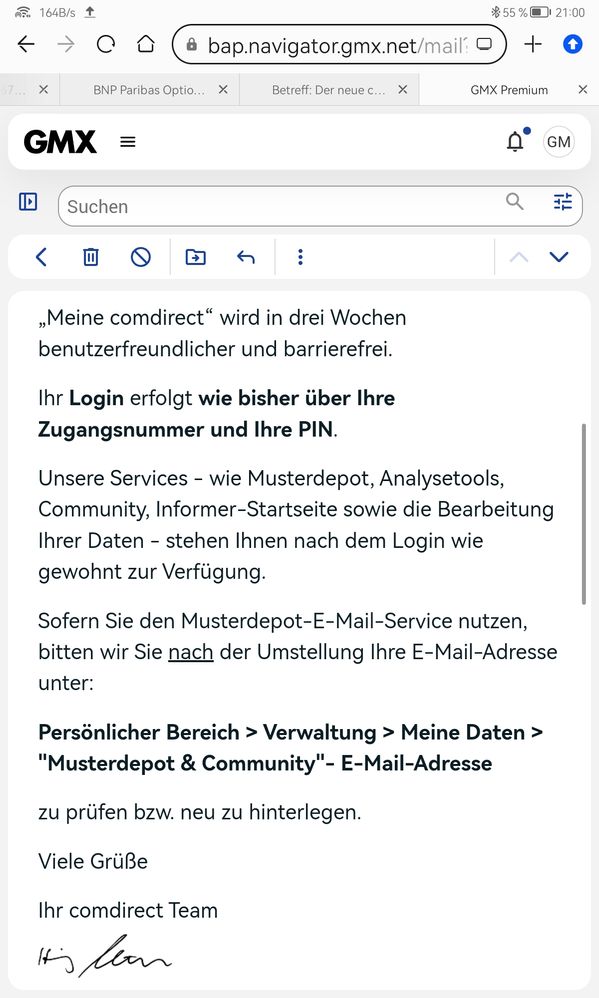Go back in the browser
This screenshot has height=998, width=599.
coord(26,44)
